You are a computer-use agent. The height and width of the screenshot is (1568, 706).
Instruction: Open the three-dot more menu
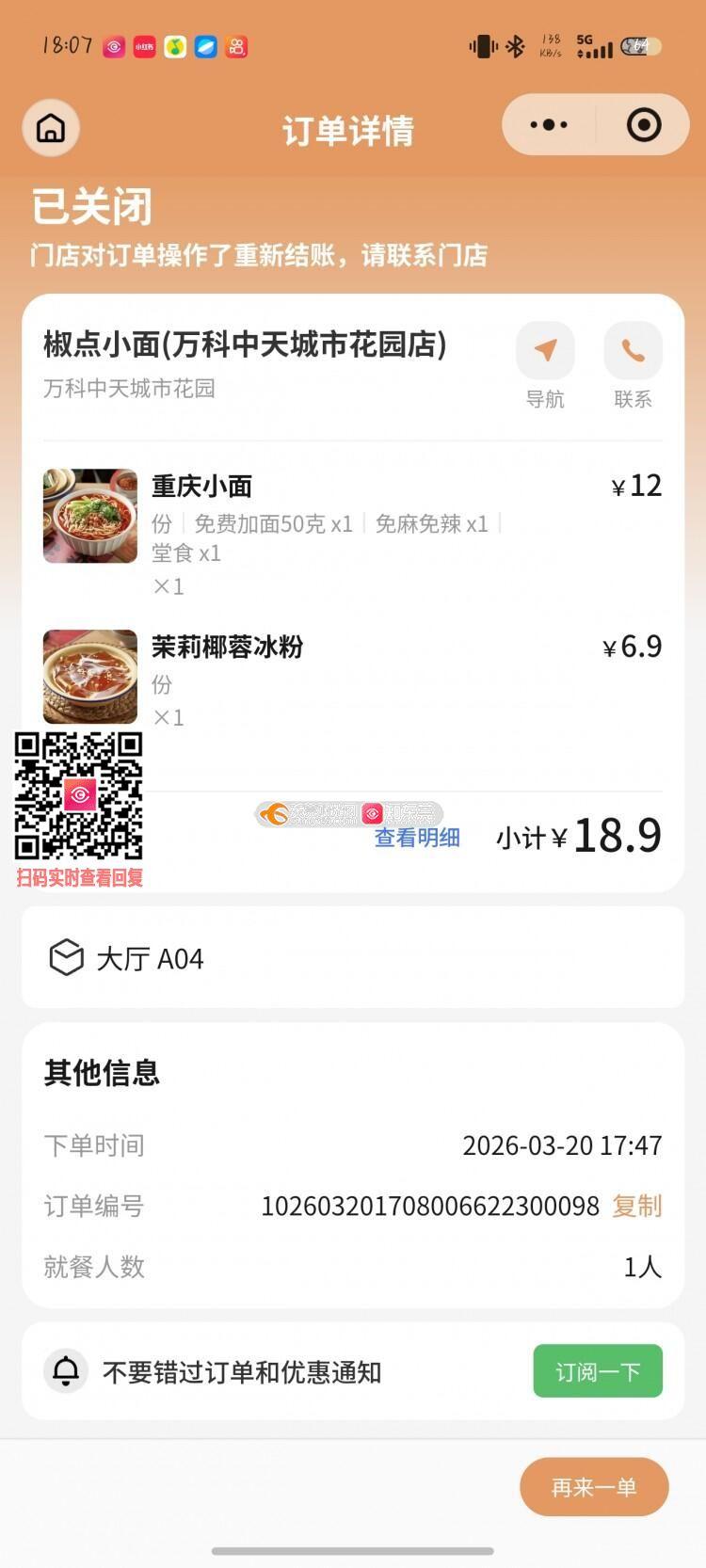549,124
